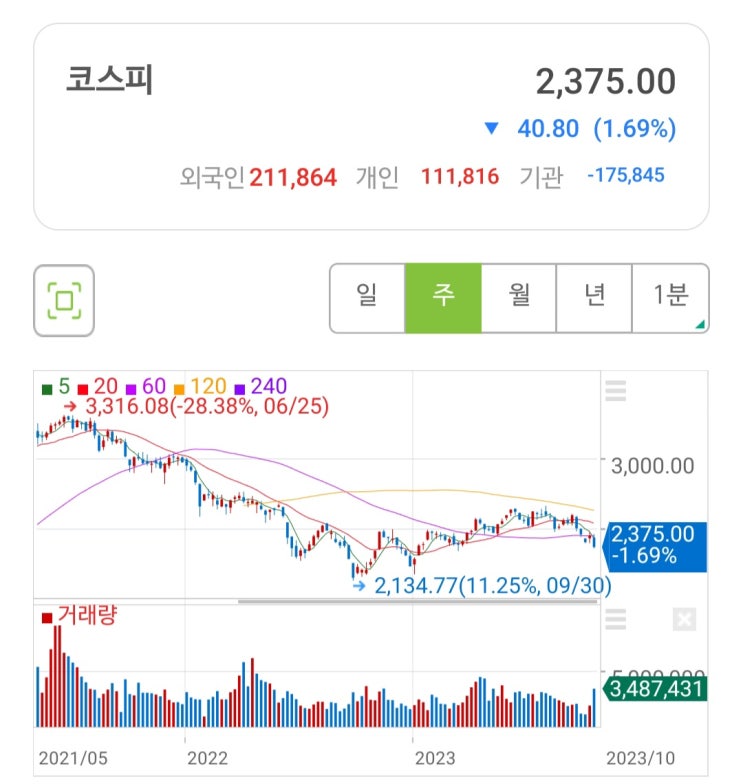
Task: Open the 1분 minute-interval dropdown
Action: pos(671,297)
